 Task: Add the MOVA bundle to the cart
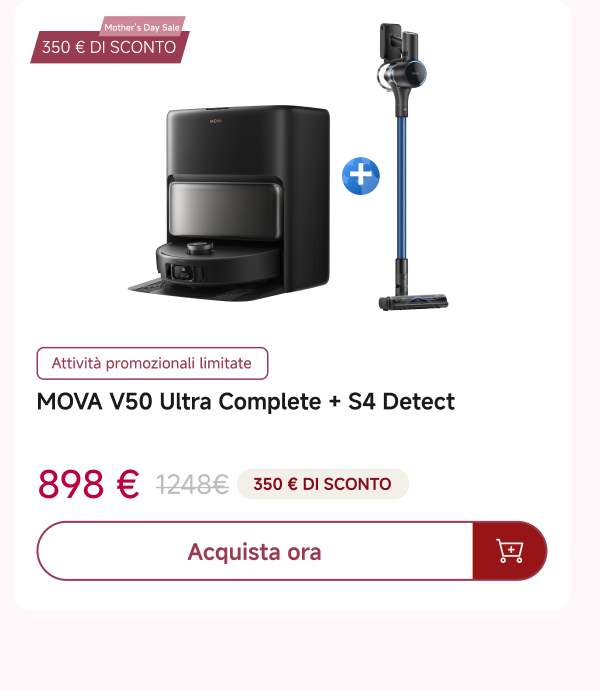point(510,551)
